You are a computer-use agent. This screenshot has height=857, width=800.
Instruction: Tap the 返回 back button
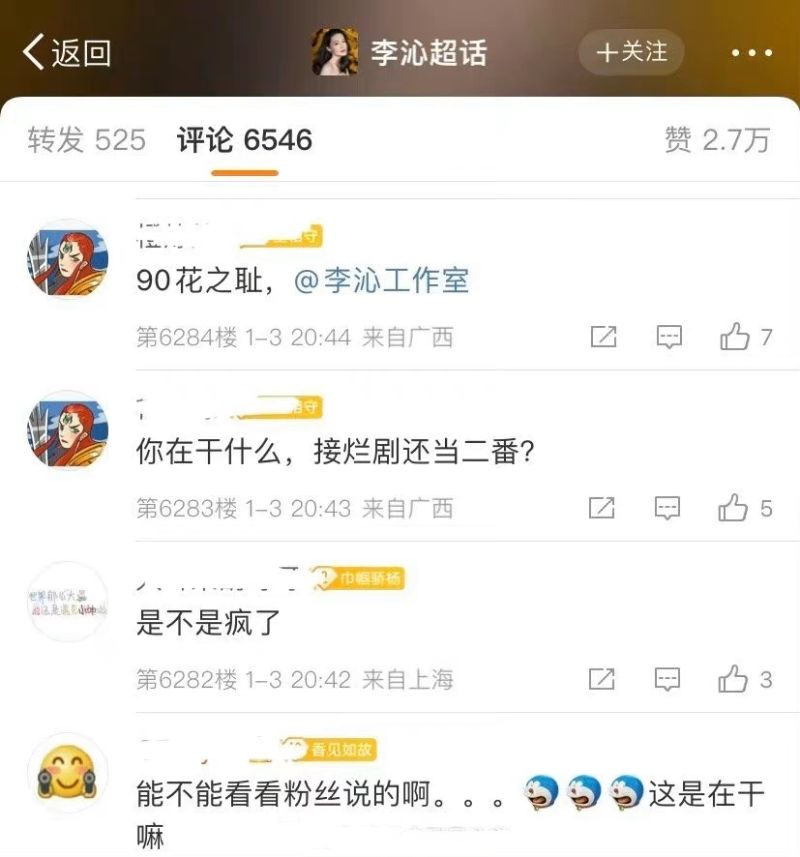click(63, 52)
